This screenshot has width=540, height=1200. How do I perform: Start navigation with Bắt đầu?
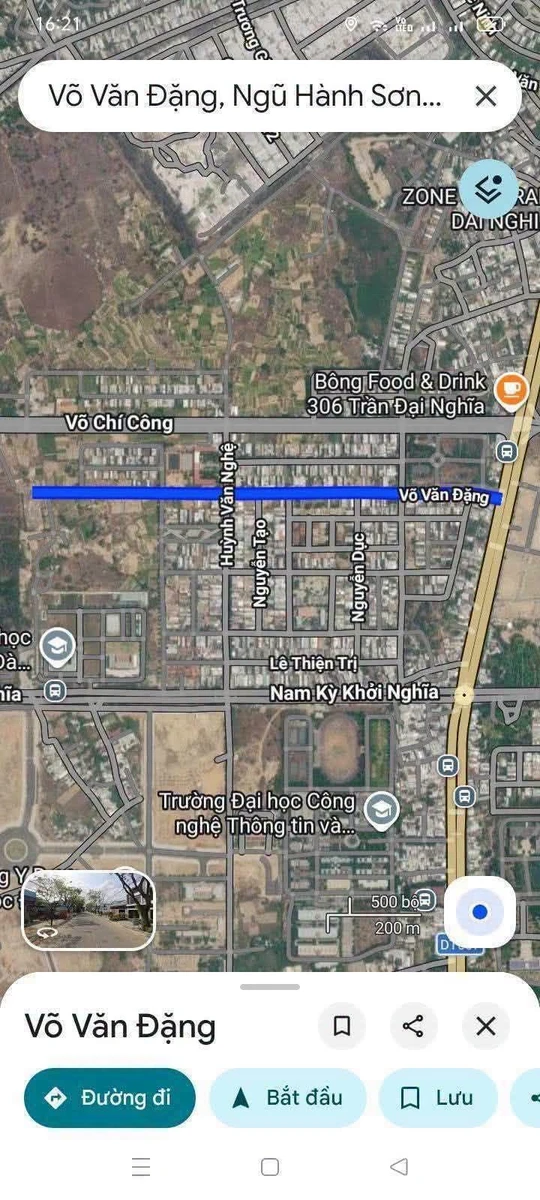[288, 1098]
